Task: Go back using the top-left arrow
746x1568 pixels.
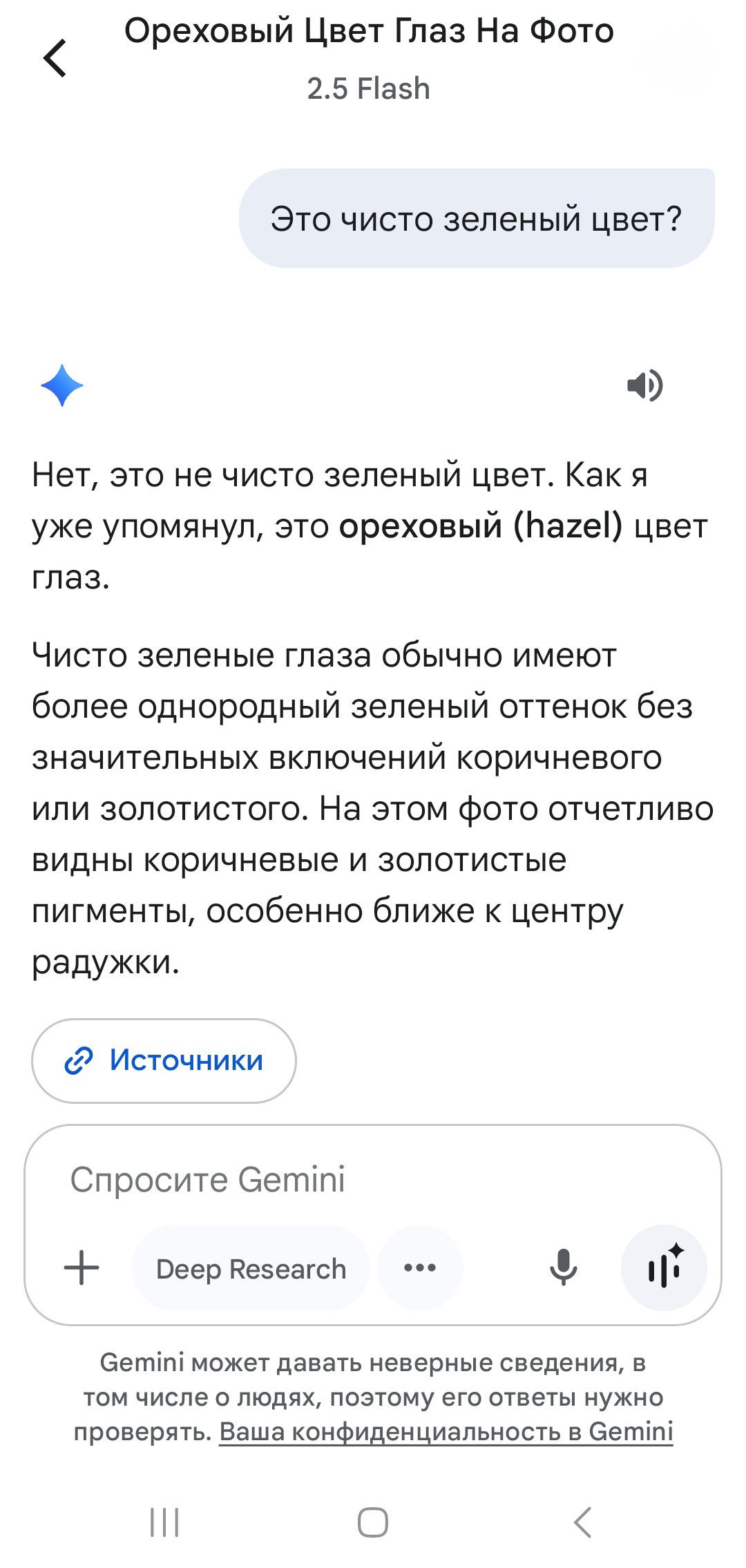Action: pyautogui.click(x=55, y=58)
